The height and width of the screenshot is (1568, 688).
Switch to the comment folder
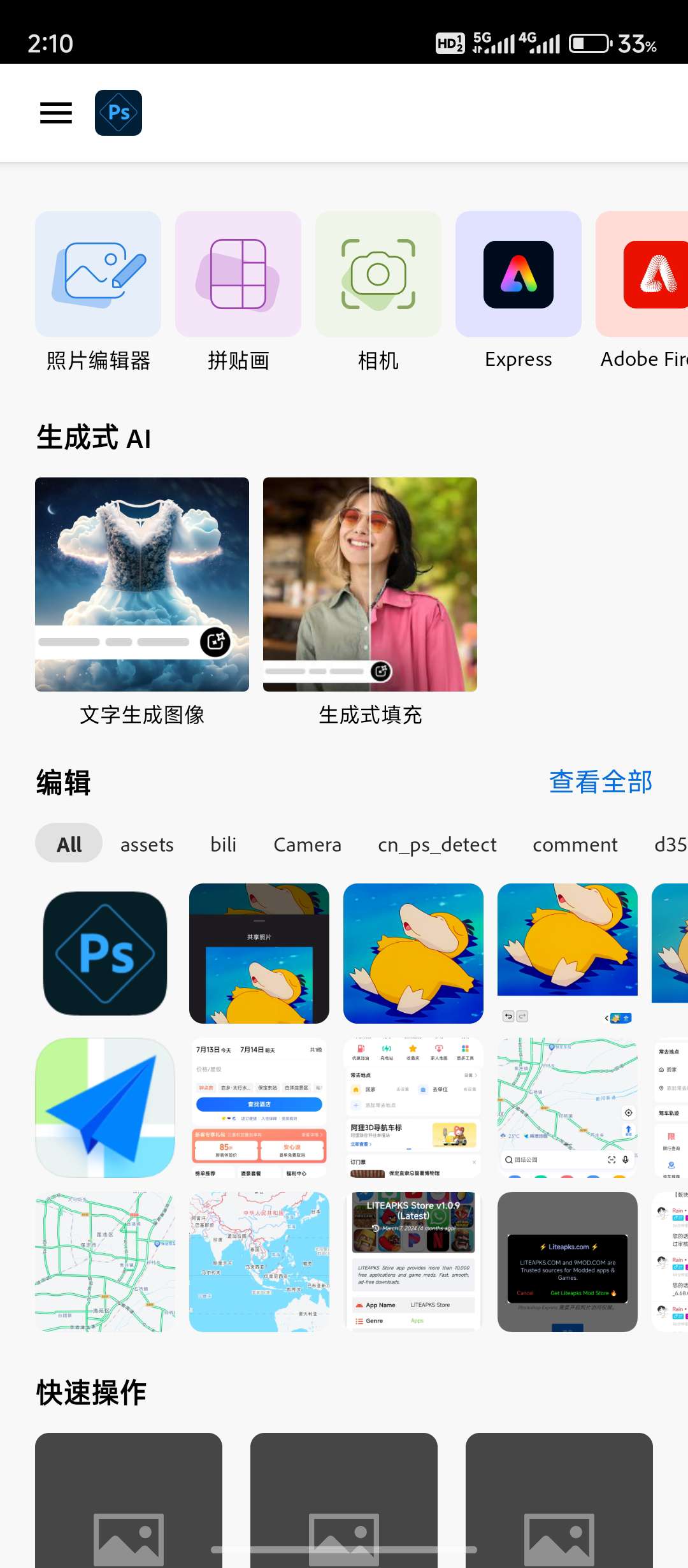[x=575, y=844]
